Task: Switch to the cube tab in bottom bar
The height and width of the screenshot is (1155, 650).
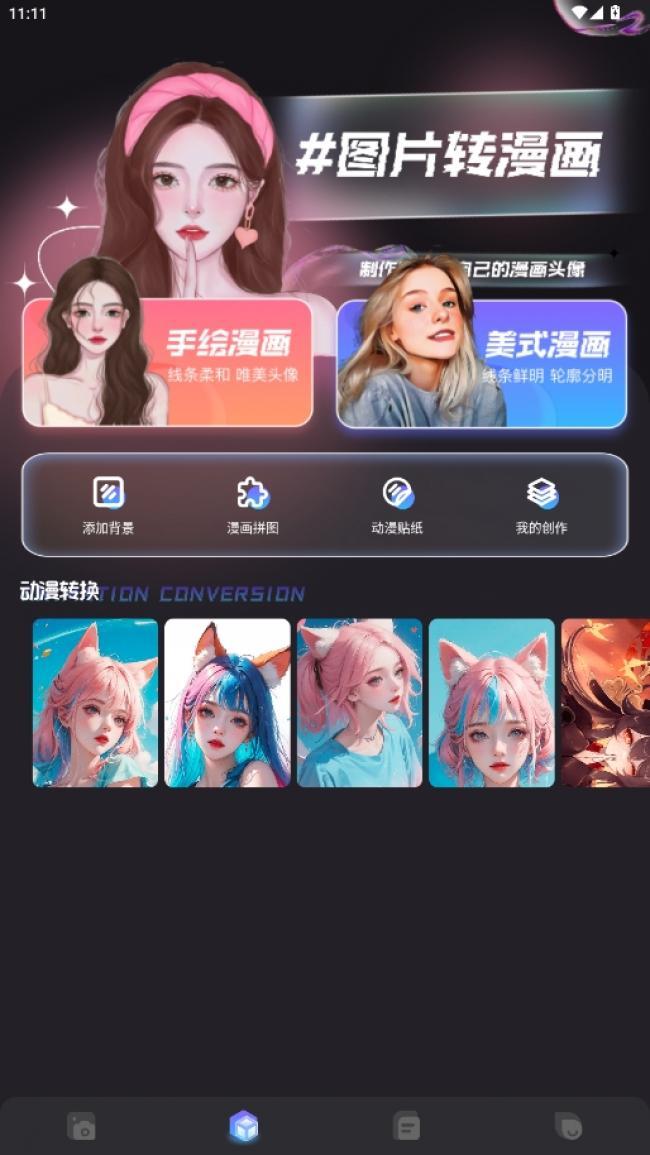Action: 244,1127
